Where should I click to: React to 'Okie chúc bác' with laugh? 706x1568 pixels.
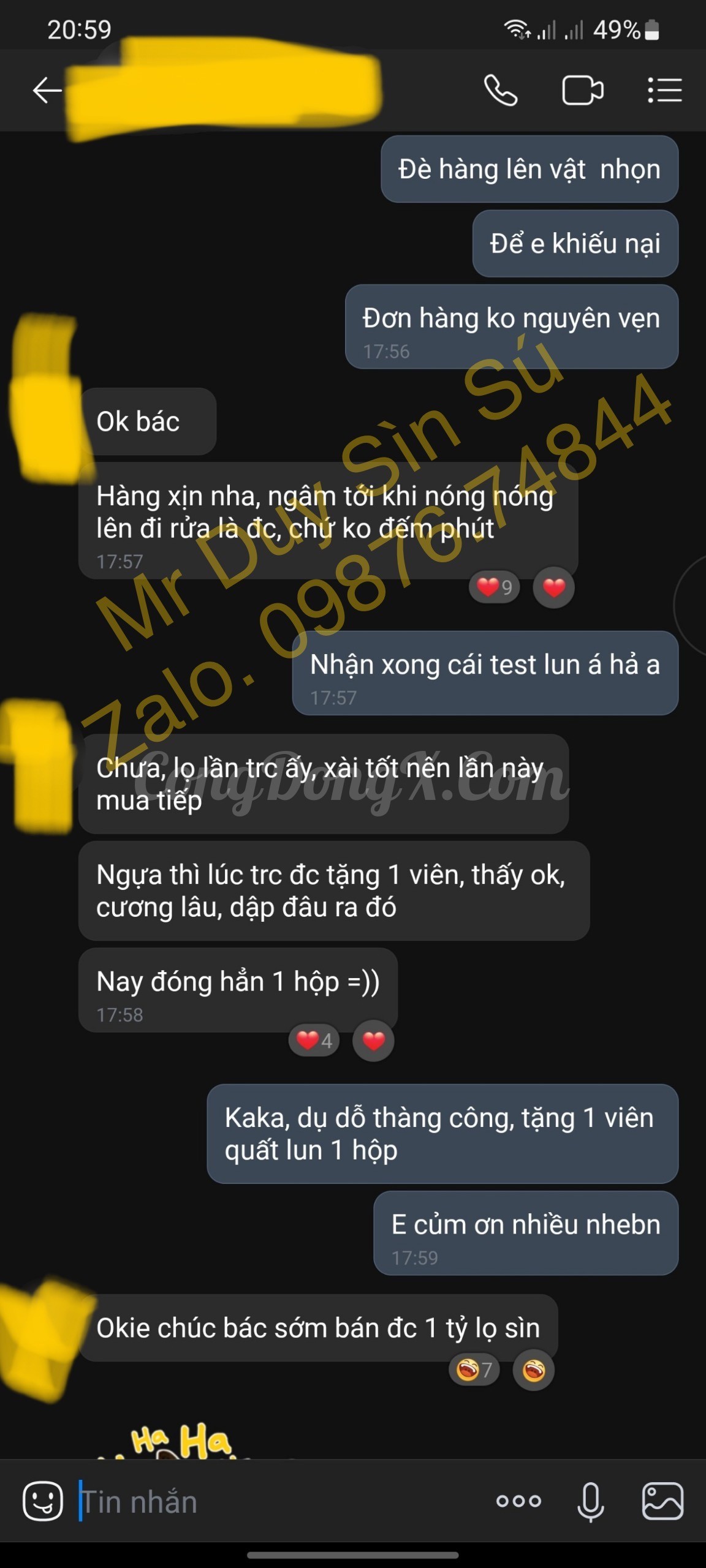click(533, 1370)
